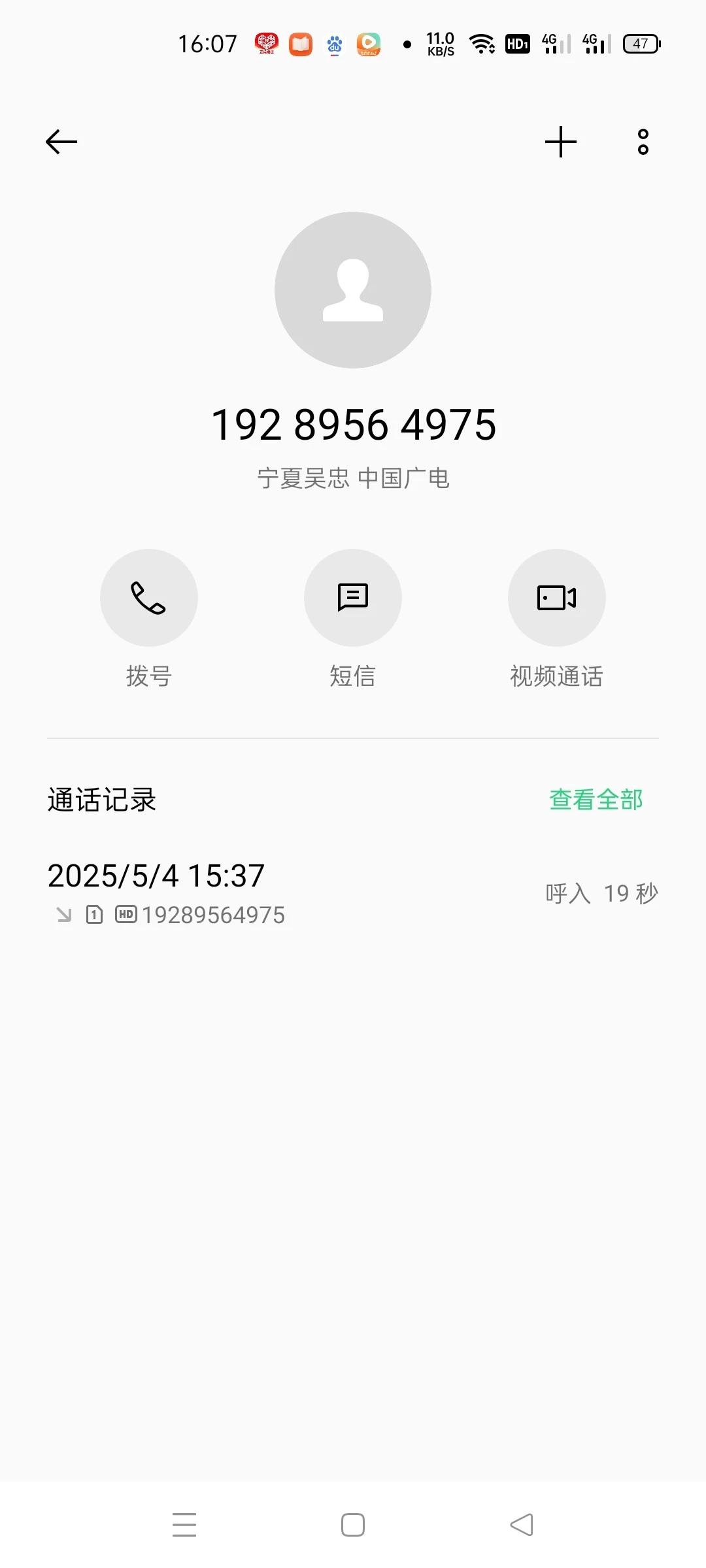Tap the 通话记录 section header
This screenshot has width=706, height=1568.
point(101,798)
